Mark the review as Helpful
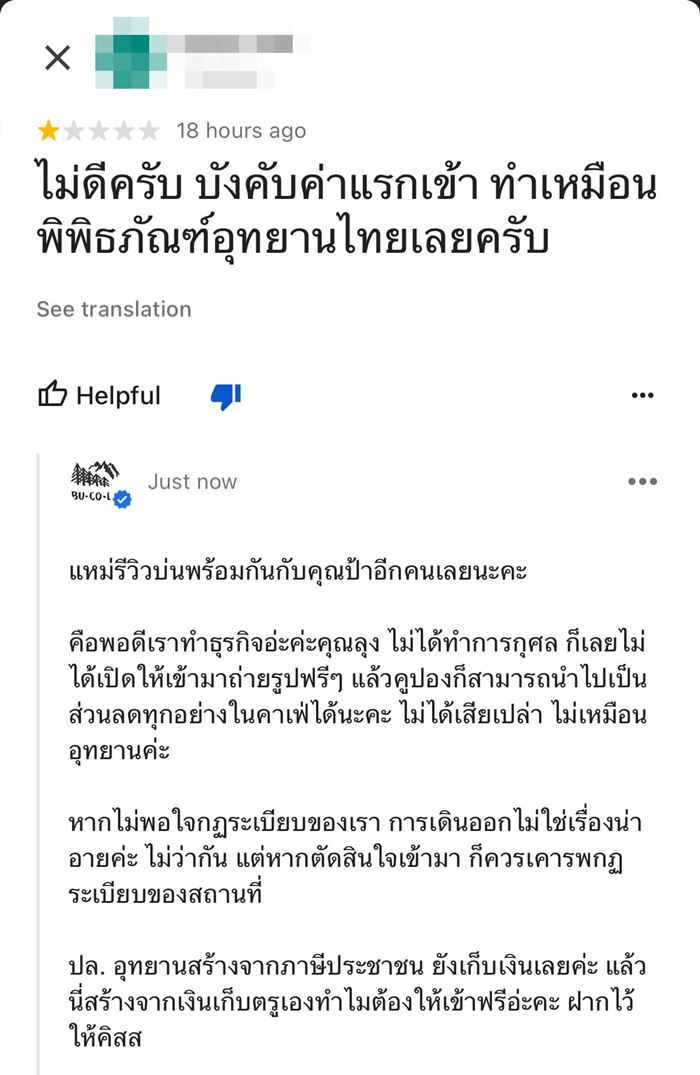700x1075 pixels. tap(100, 396)
